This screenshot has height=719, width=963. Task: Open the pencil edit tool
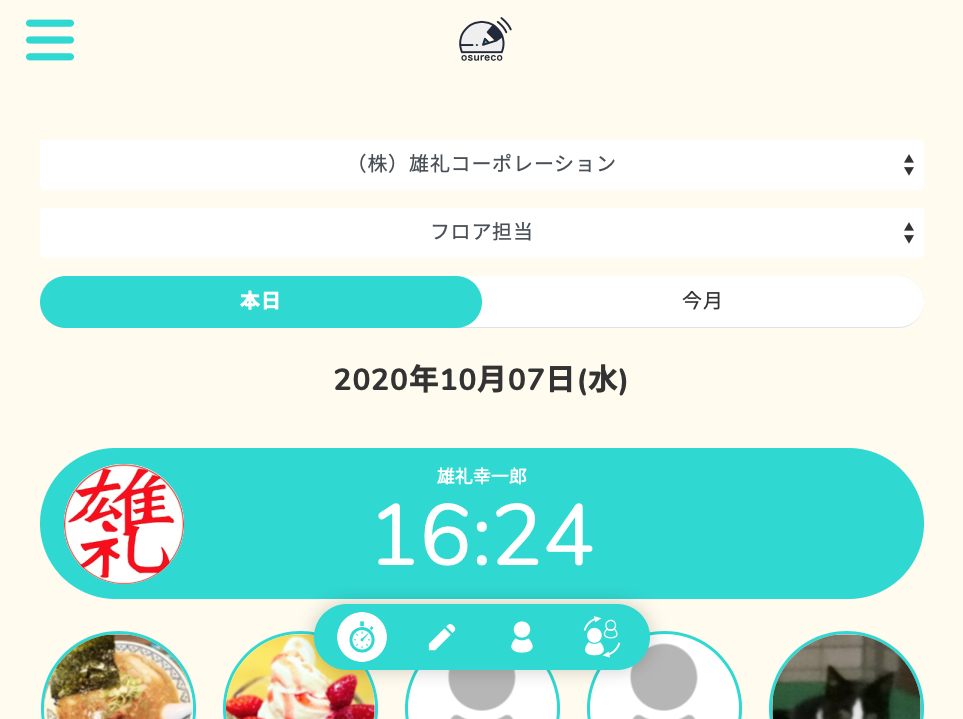click(441, 637)
